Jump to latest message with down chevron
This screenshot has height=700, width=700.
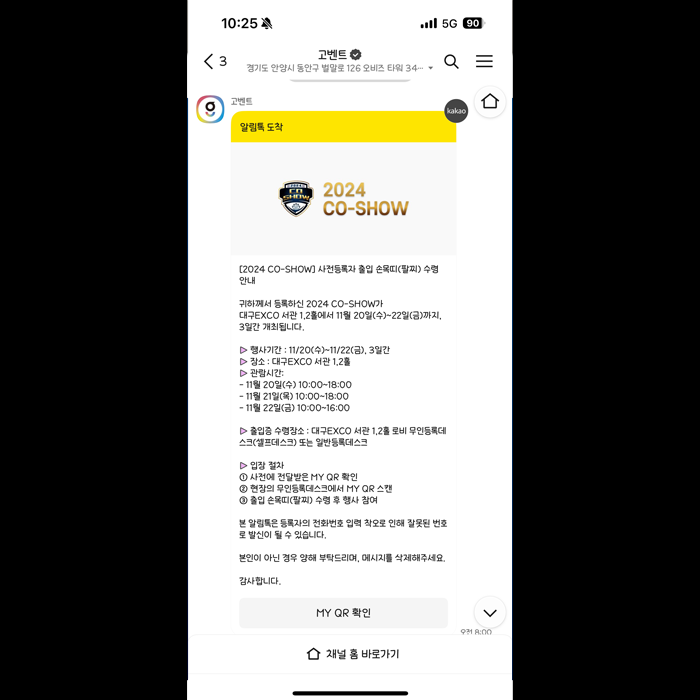(489, 612)
